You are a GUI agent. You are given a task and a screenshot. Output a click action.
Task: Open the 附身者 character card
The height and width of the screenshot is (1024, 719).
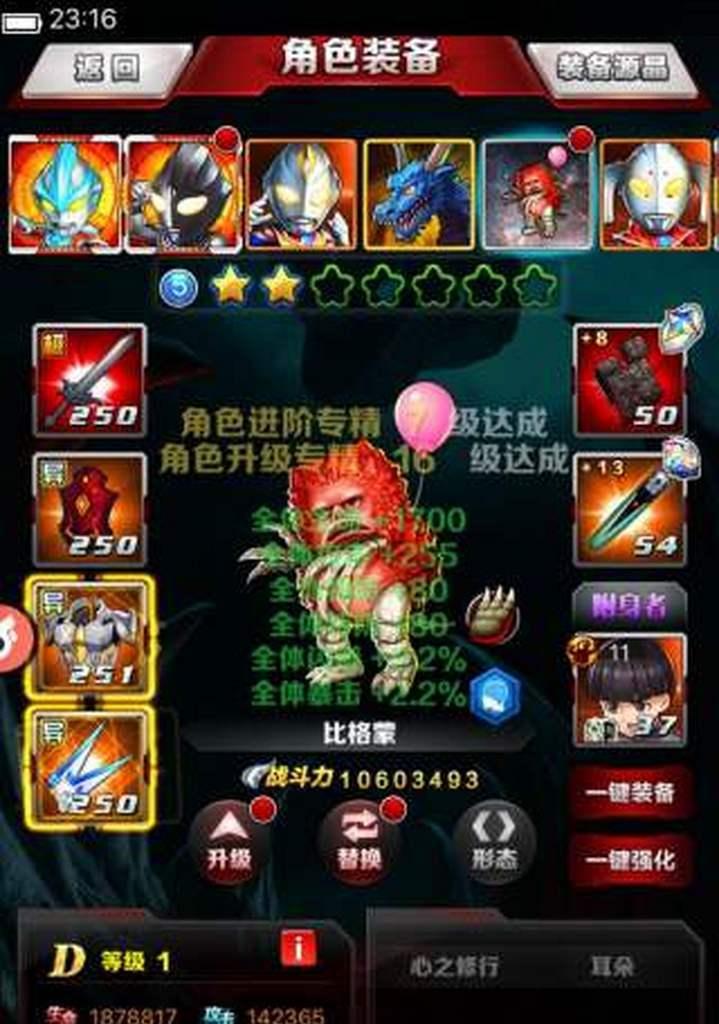pyautogui.click(x=630, y=690)
